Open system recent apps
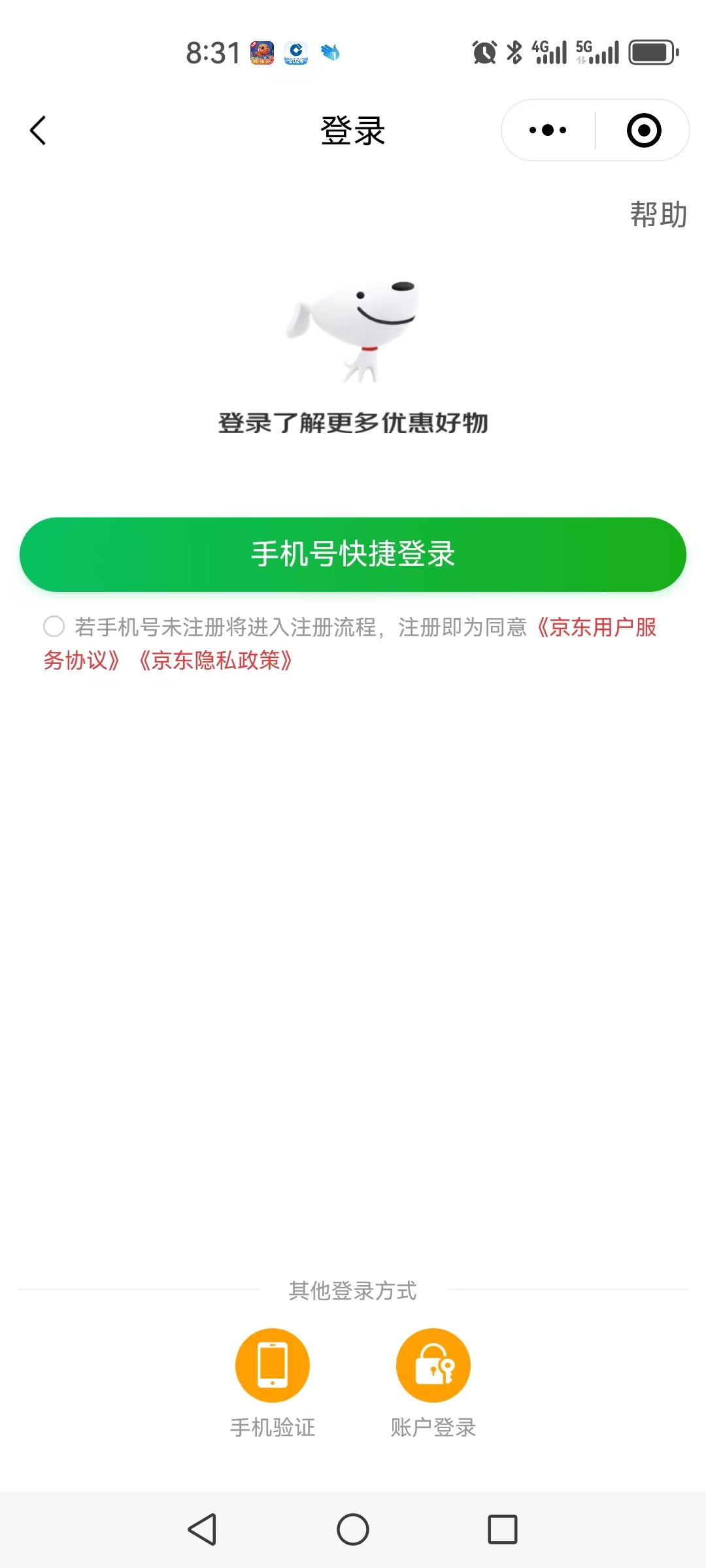This screenshot has width=706, height=1568. pyautogui.click(x=502, y=1529)
